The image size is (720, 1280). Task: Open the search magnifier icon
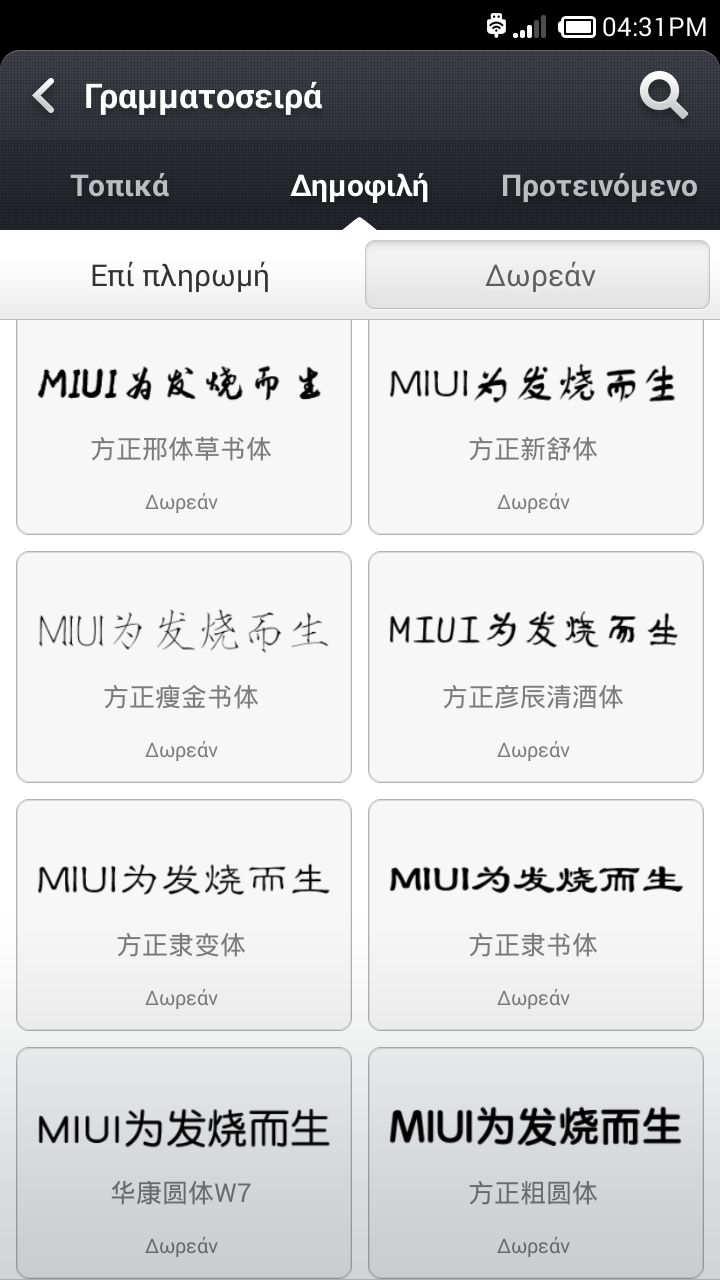[x=663, y=97]
